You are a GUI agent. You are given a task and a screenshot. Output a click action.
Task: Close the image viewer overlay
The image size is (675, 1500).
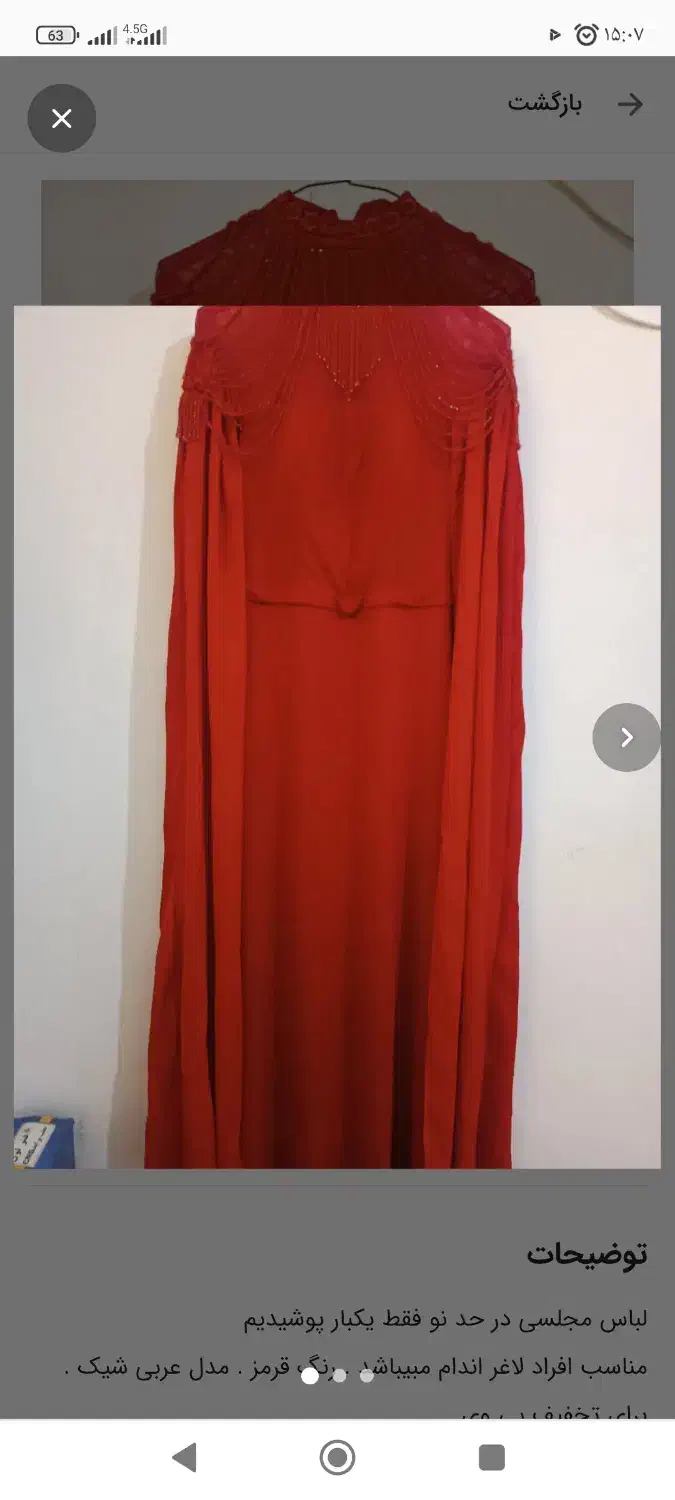coord(62,119)
